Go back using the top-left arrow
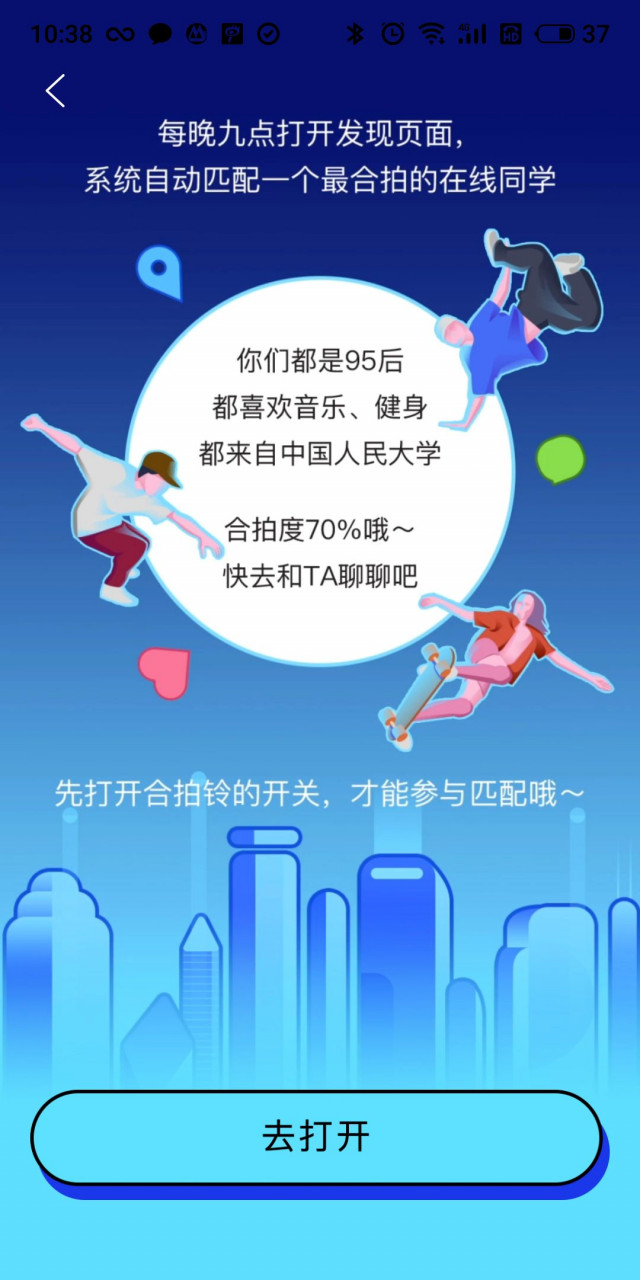 pyautogui.click(x=56, y=91)
